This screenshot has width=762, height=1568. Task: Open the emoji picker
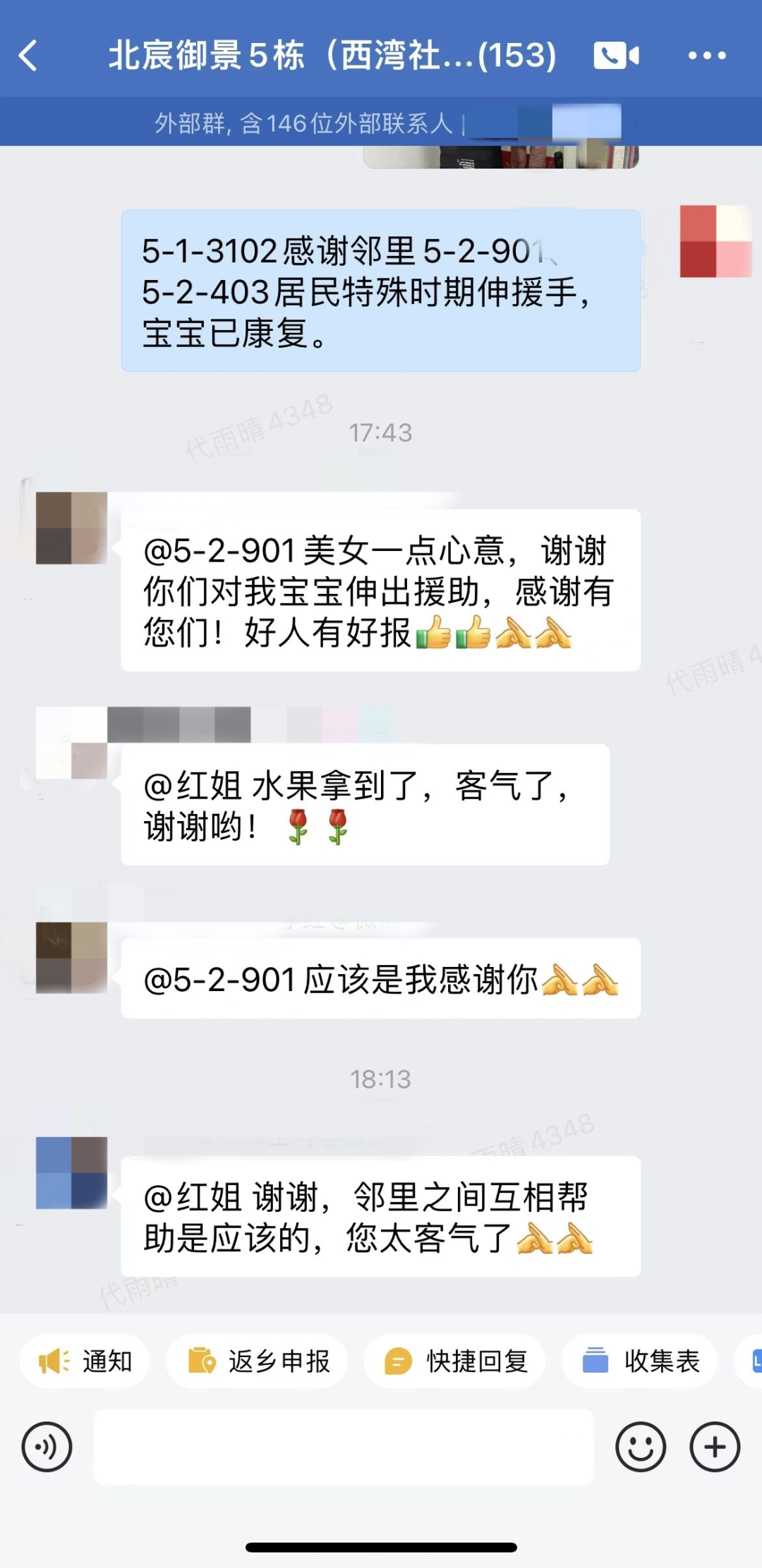(640, 1447)
